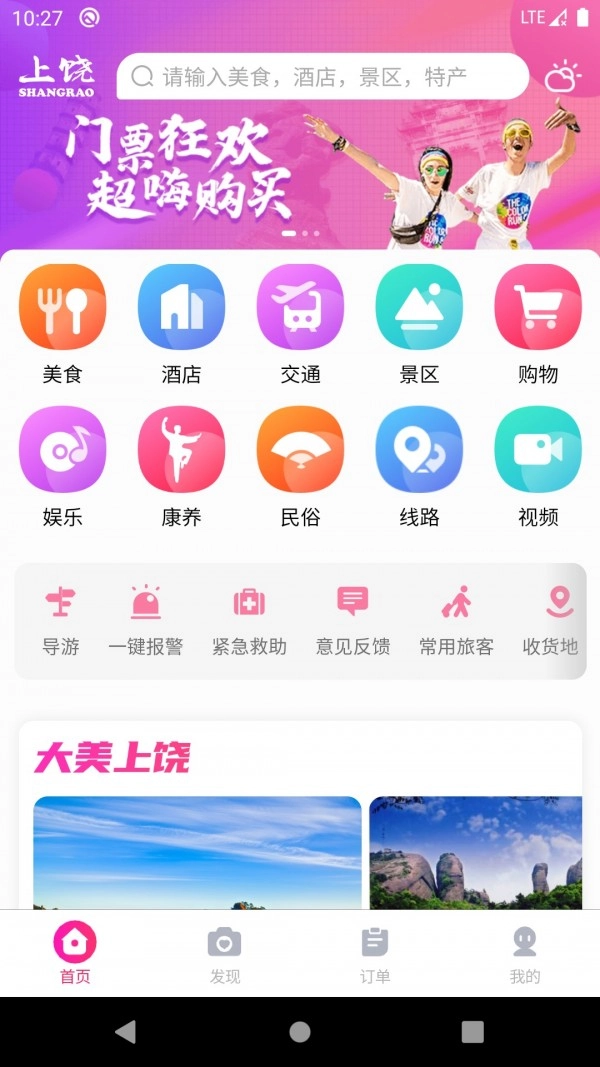This screenshot has height=1067, width=600.
Task: Open the 导游 tour guide shortcut
Action: [61, 619]
